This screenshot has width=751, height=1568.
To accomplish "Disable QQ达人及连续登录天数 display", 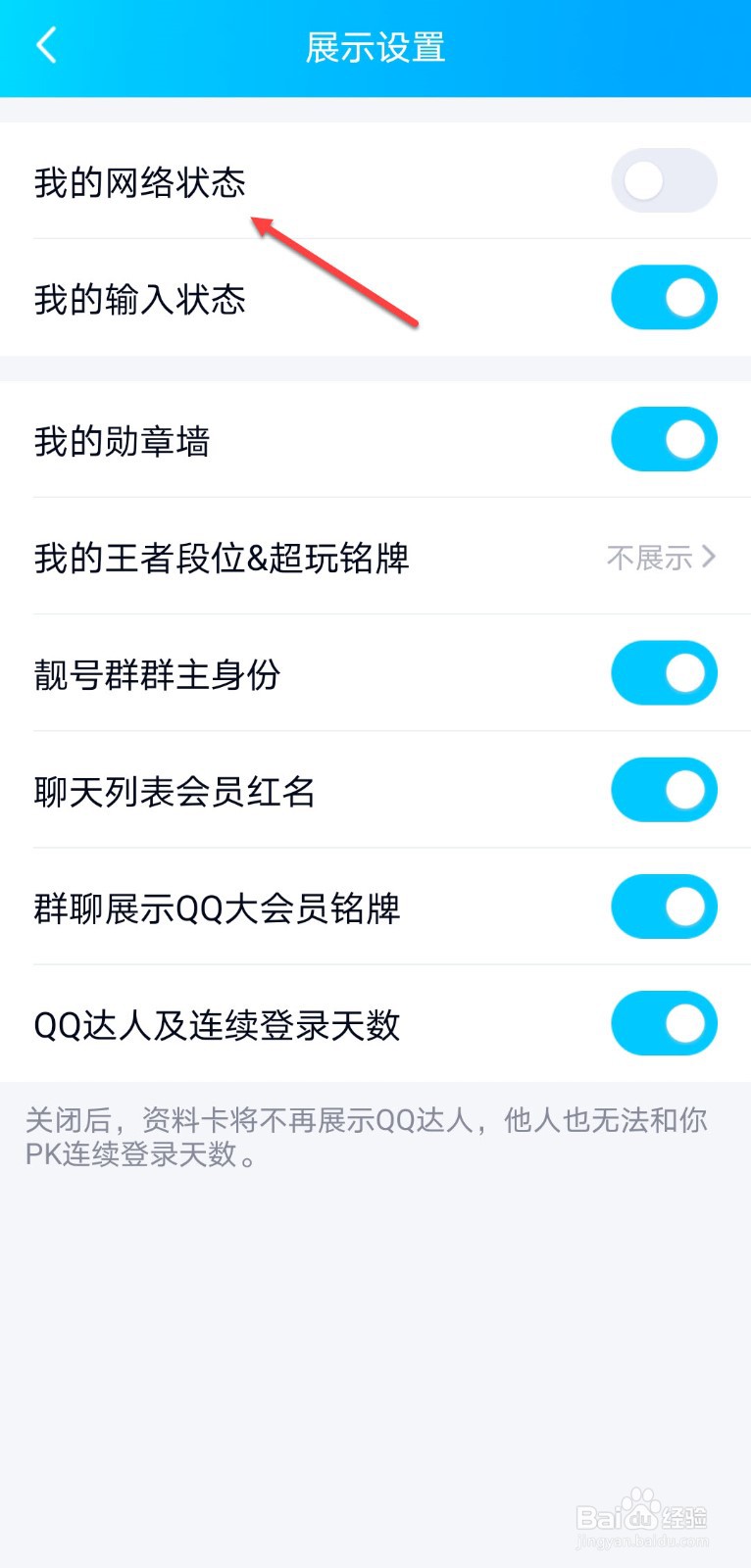I will pyautogui.click(x=664, y=1022).
